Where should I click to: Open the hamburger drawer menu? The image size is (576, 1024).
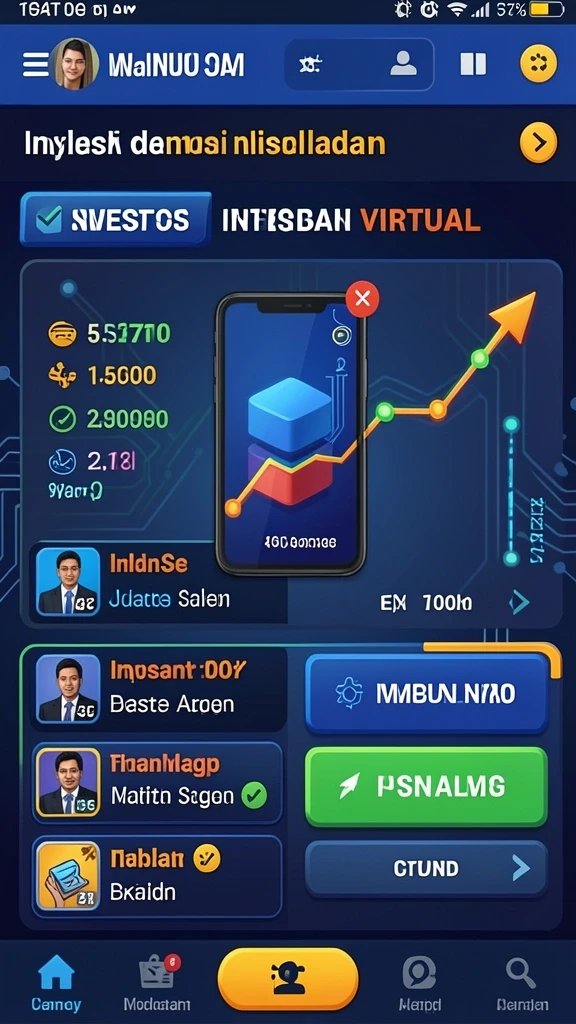pyautogui.click(x=35, y=65)
